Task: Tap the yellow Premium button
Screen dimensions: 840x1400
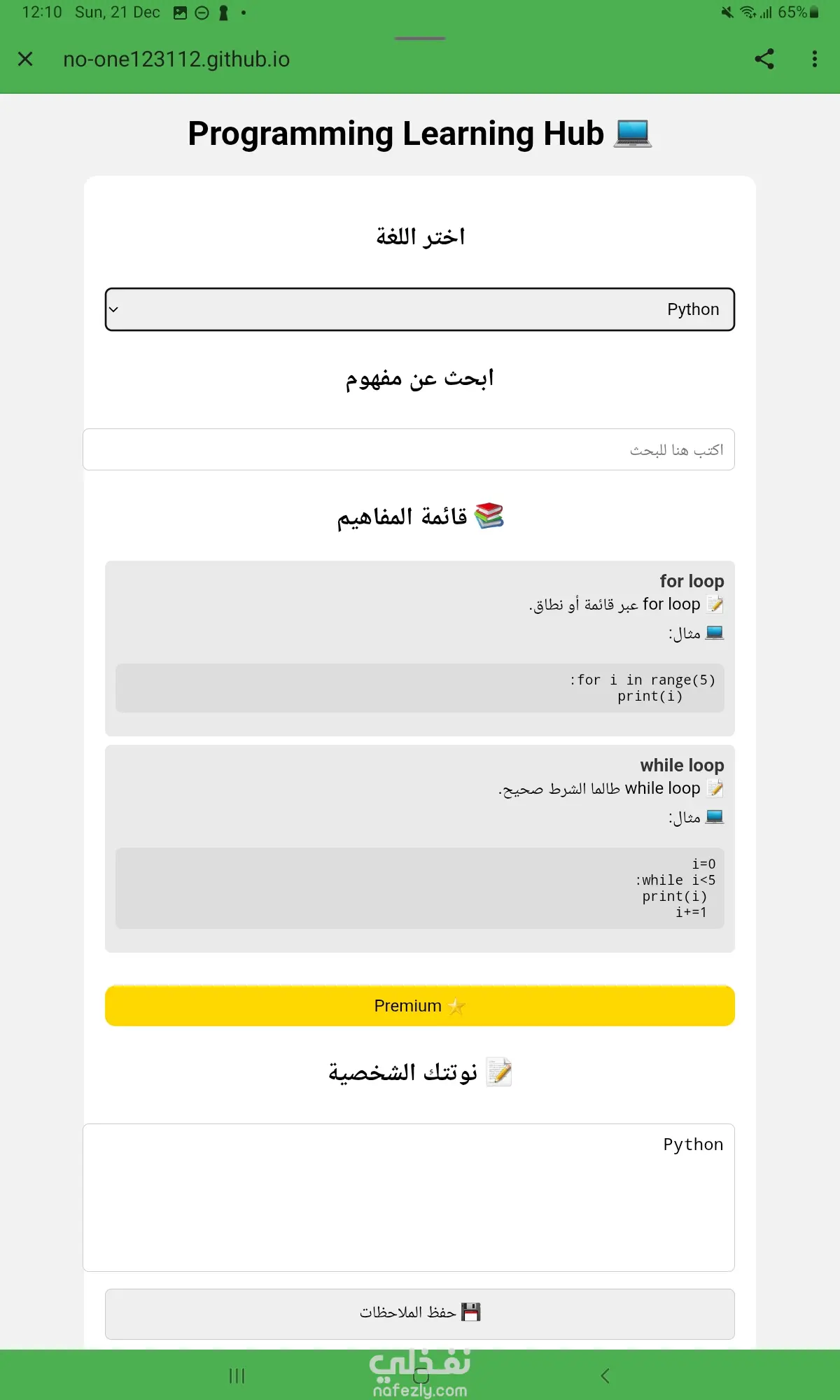Action: 420,1006
